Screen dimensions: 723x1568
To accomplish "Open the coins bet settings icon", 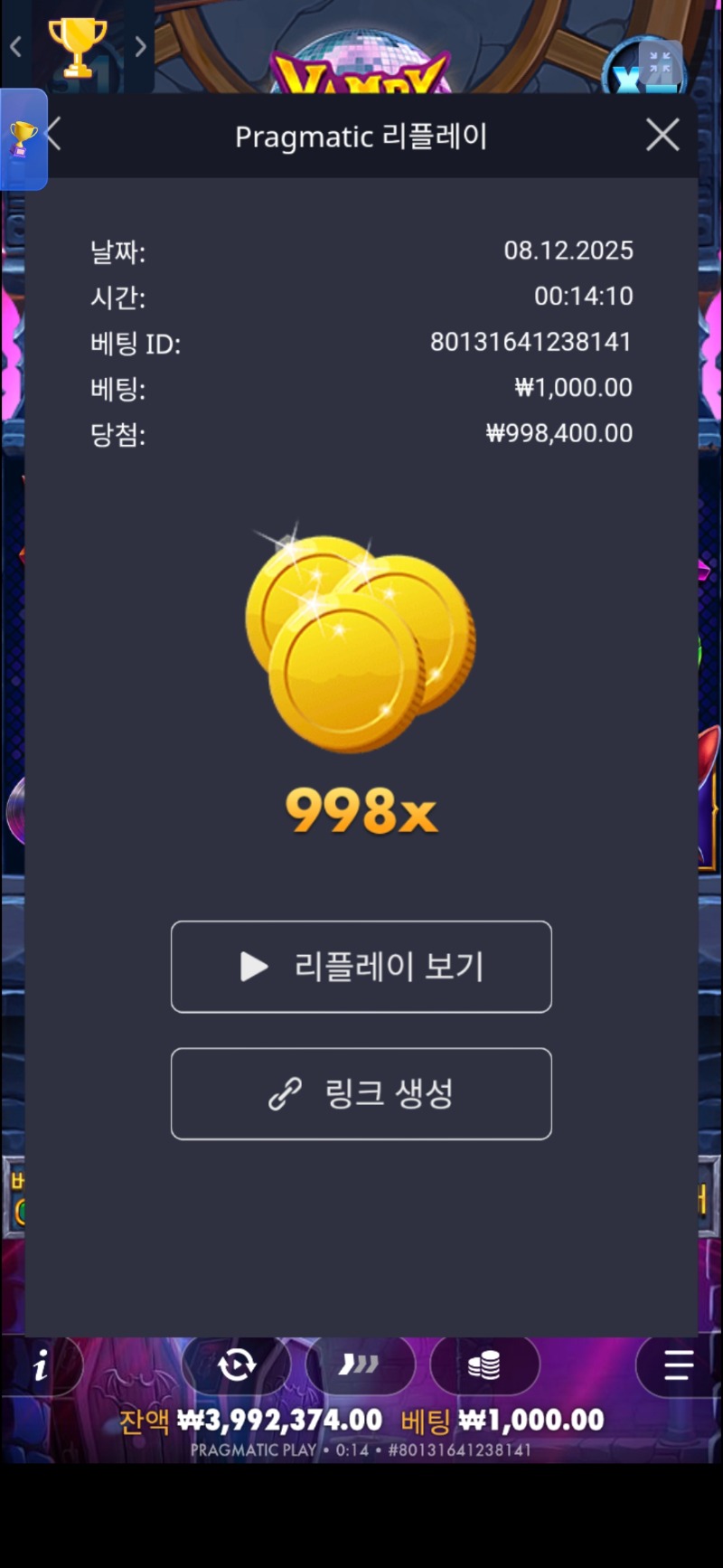I will (485, 1365).
